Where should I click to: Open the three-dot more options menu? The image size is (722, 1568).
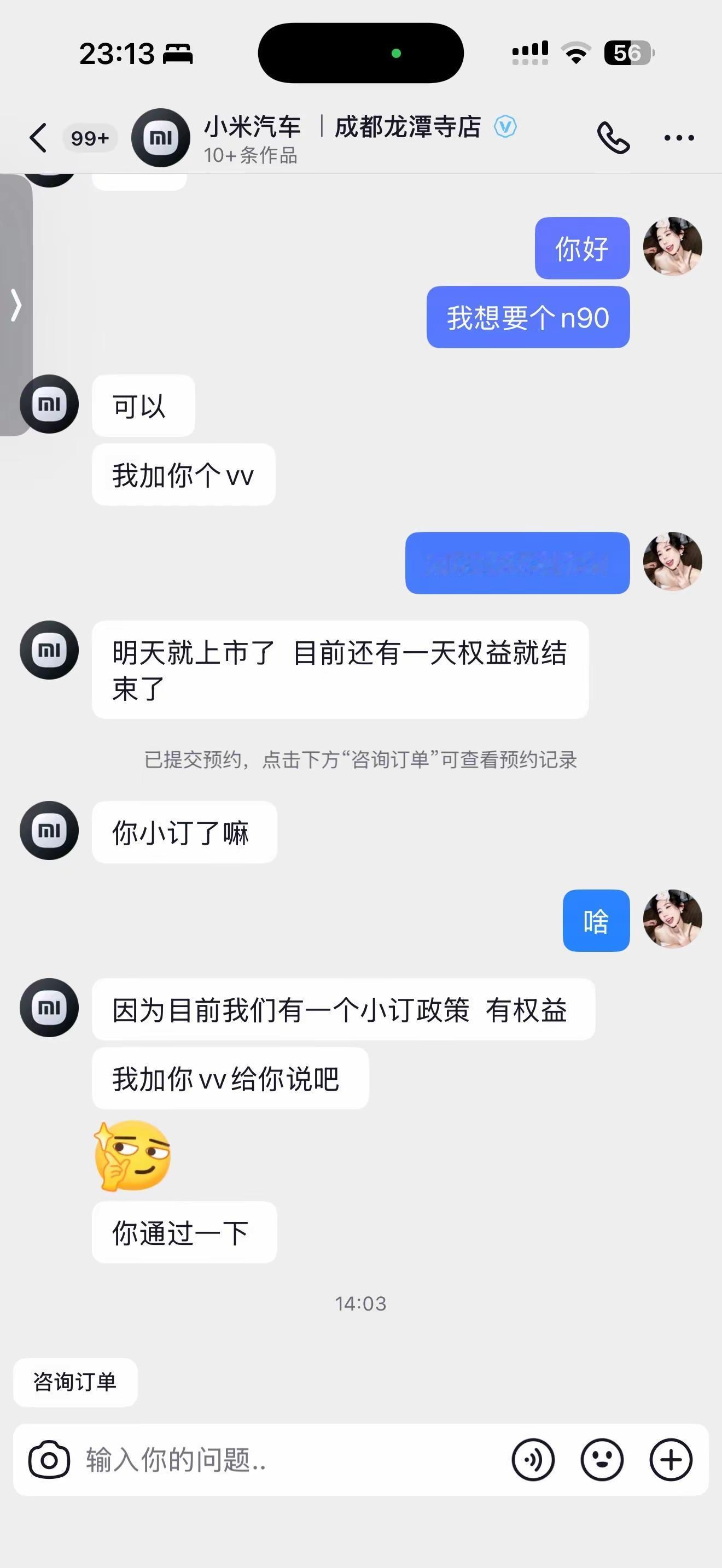[x=679, y=138]
